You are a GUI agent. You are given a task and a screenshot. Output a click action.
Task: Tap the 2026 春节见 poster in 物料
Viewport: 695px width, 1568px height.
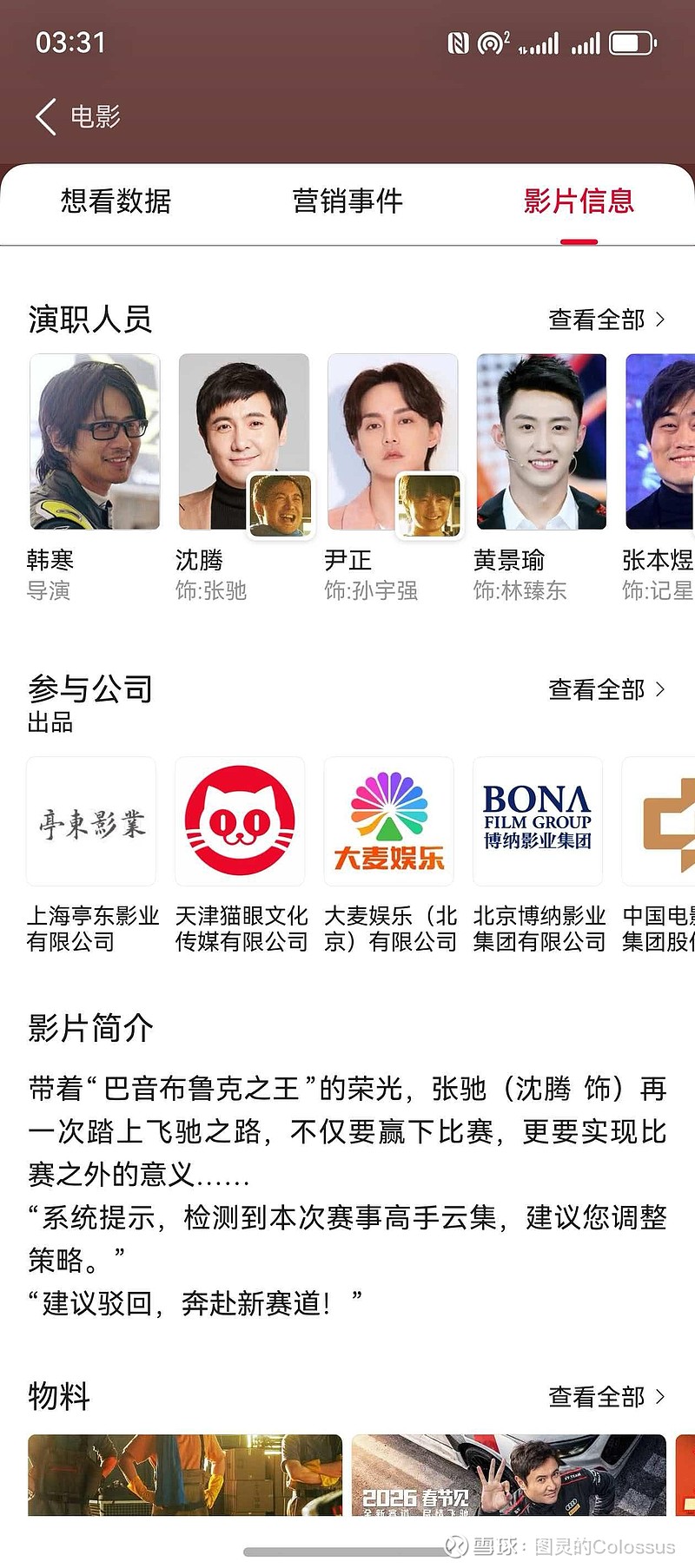pyautogui.click(x=513, y=1476)
